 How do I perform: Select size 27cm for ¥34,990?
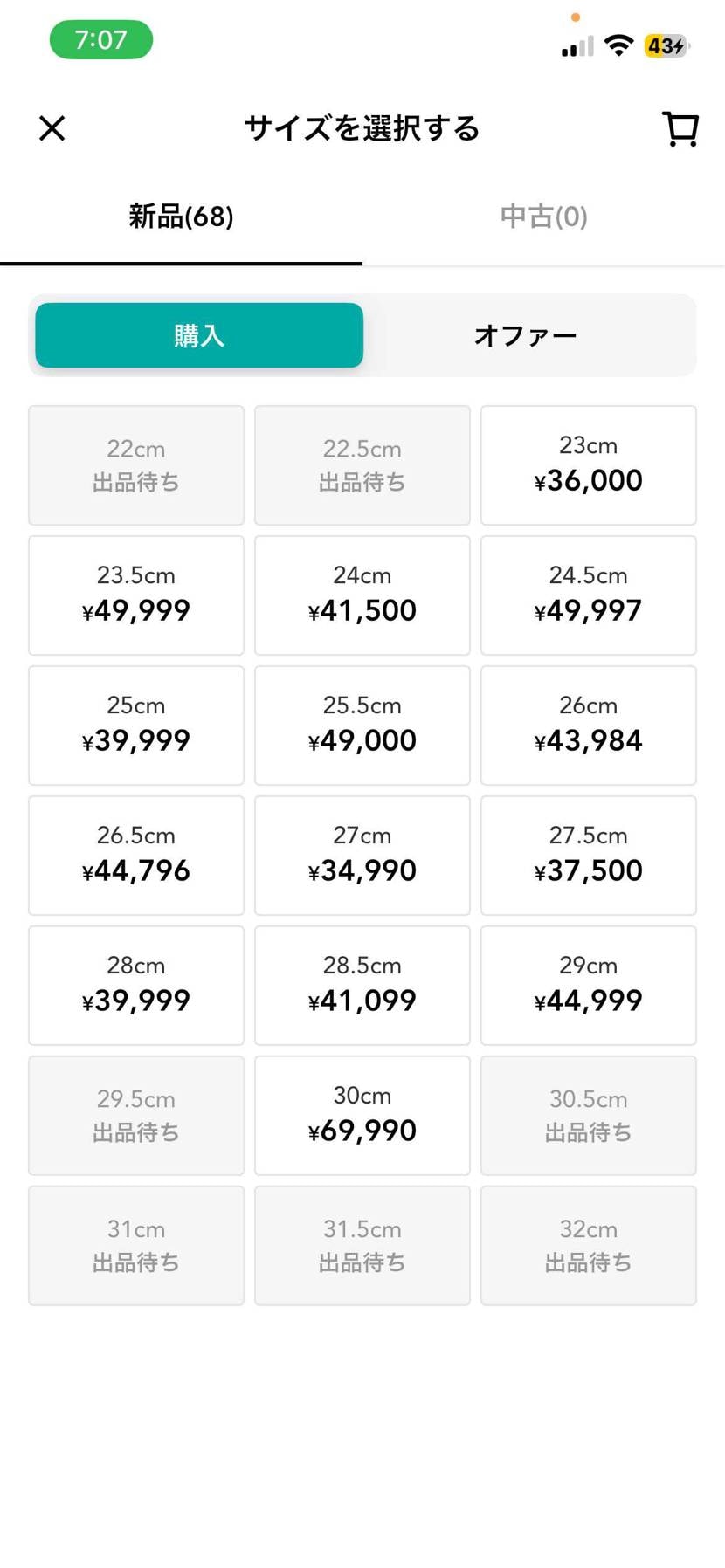coord(362,856)
